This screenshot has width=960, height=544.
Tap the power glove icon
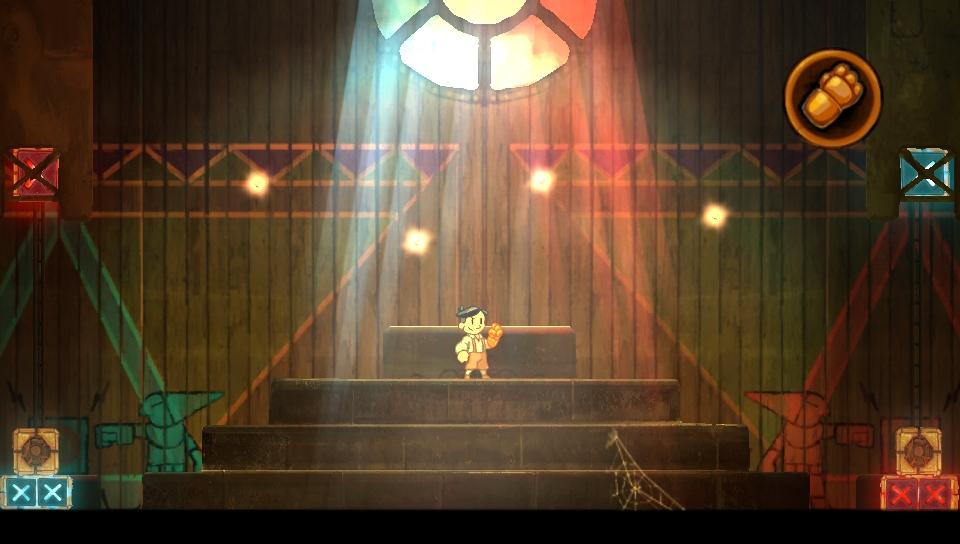pyautogui.click(x=832, y=98)
